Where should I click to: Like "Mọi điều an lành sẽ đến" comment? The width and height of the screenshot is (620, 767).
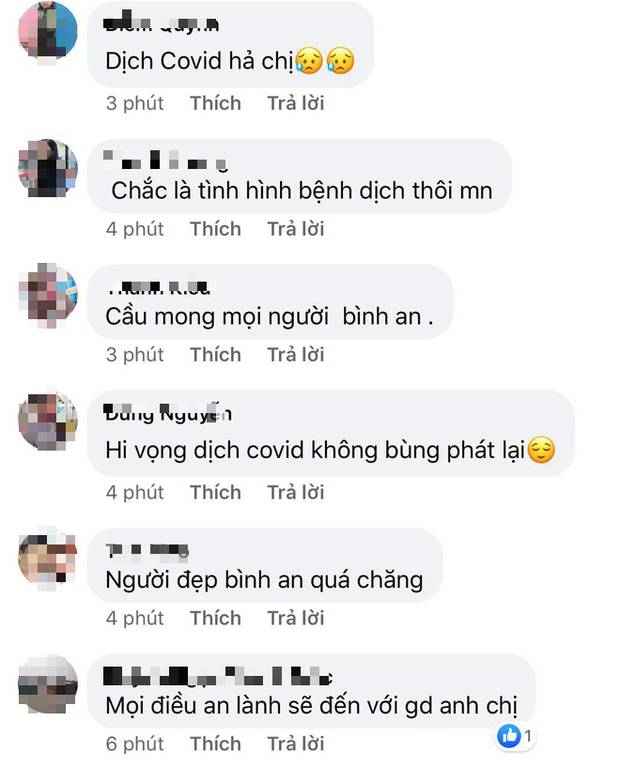(x=215, y=744)
